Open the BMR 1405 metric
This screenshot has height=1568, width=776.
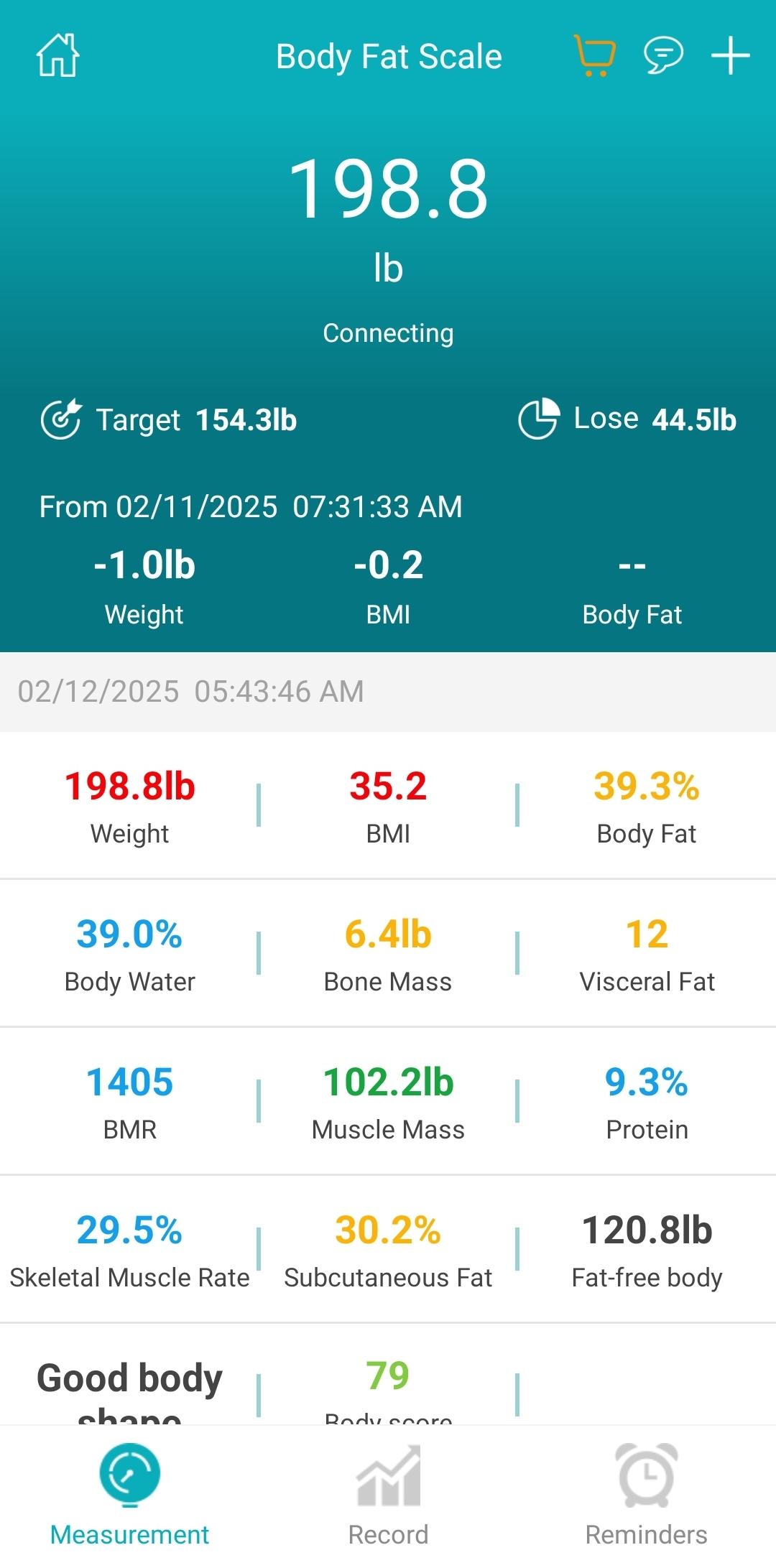tap(129, 1102)
